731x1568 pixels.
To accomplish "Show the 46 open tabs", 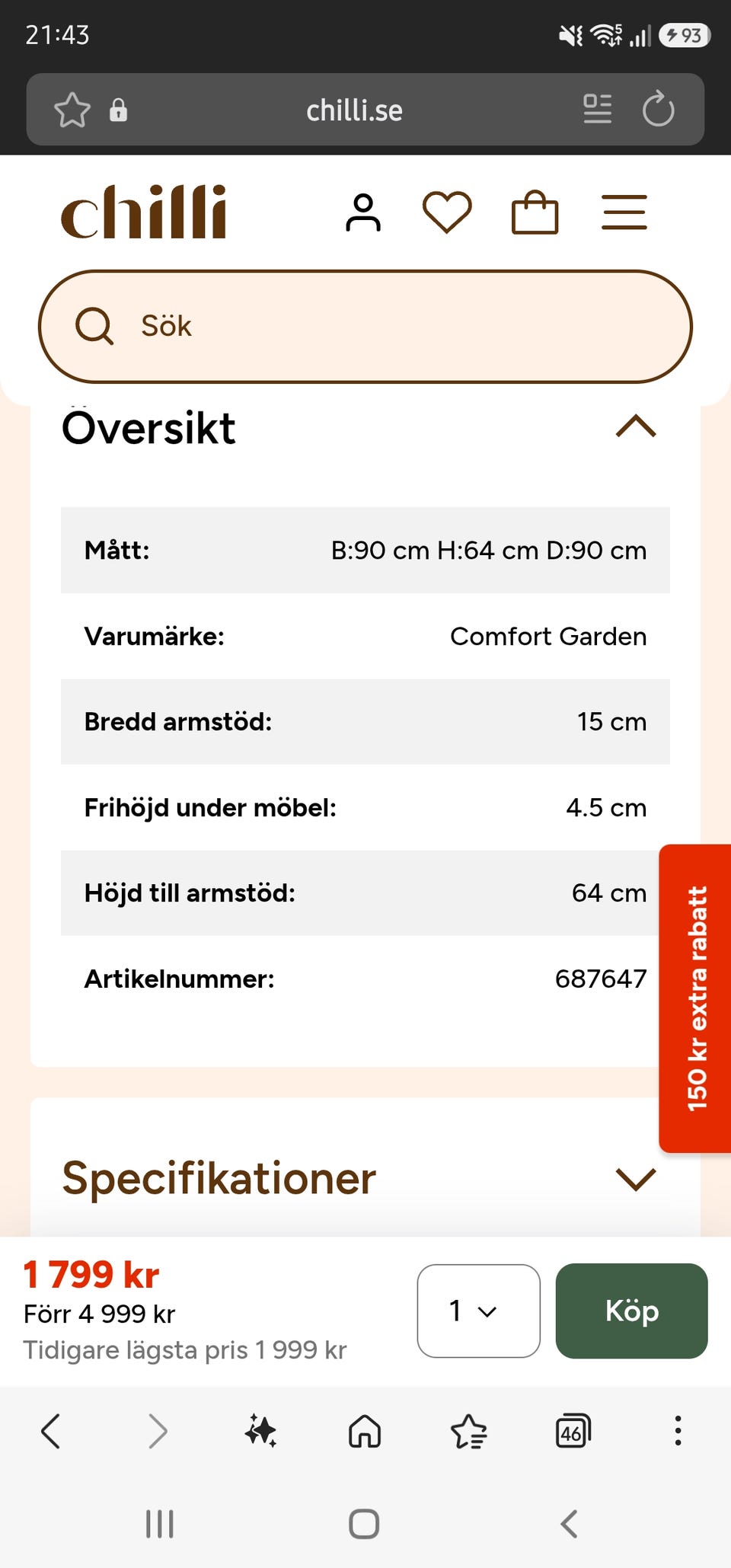I will point(573,1431).
